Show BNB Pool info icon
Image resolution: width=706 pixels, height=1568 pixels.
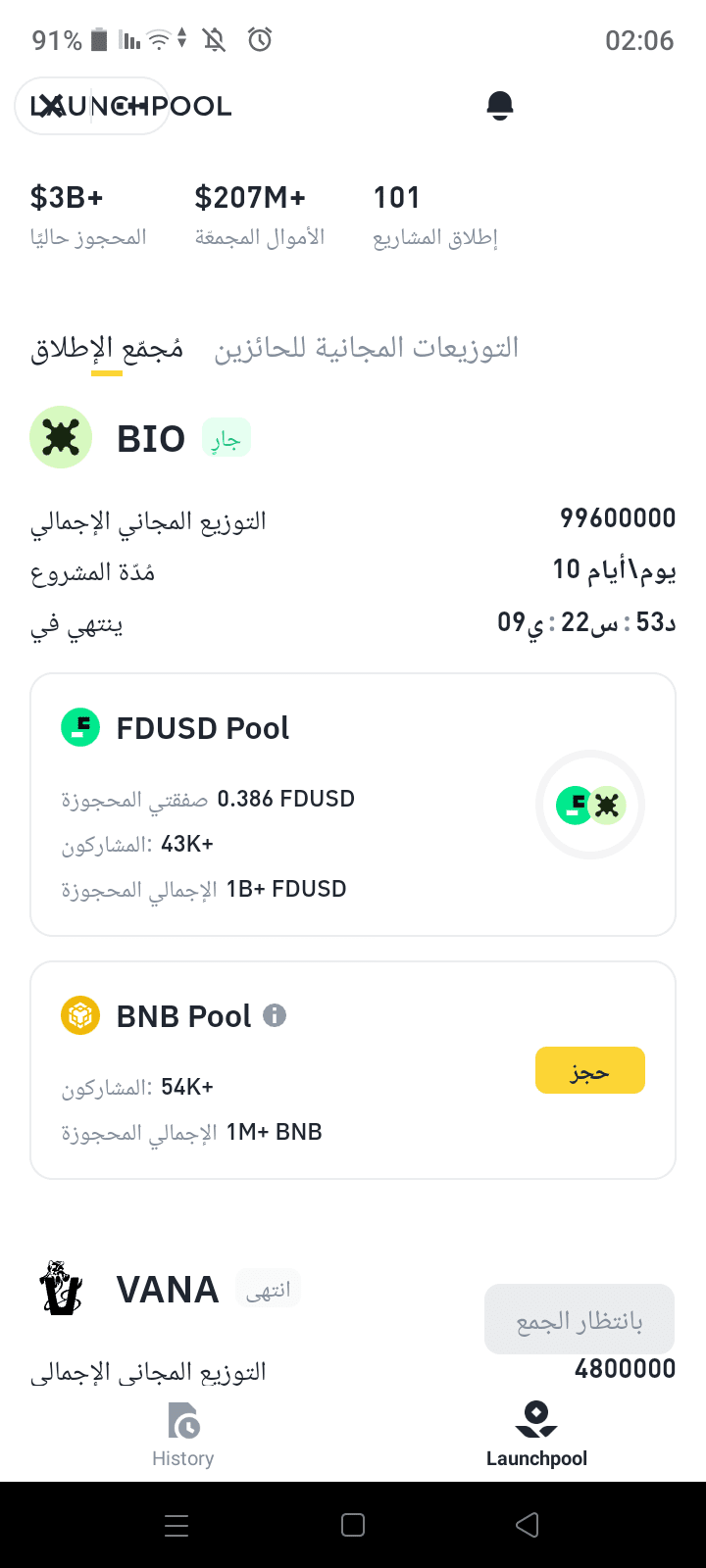pos(275,1015)
